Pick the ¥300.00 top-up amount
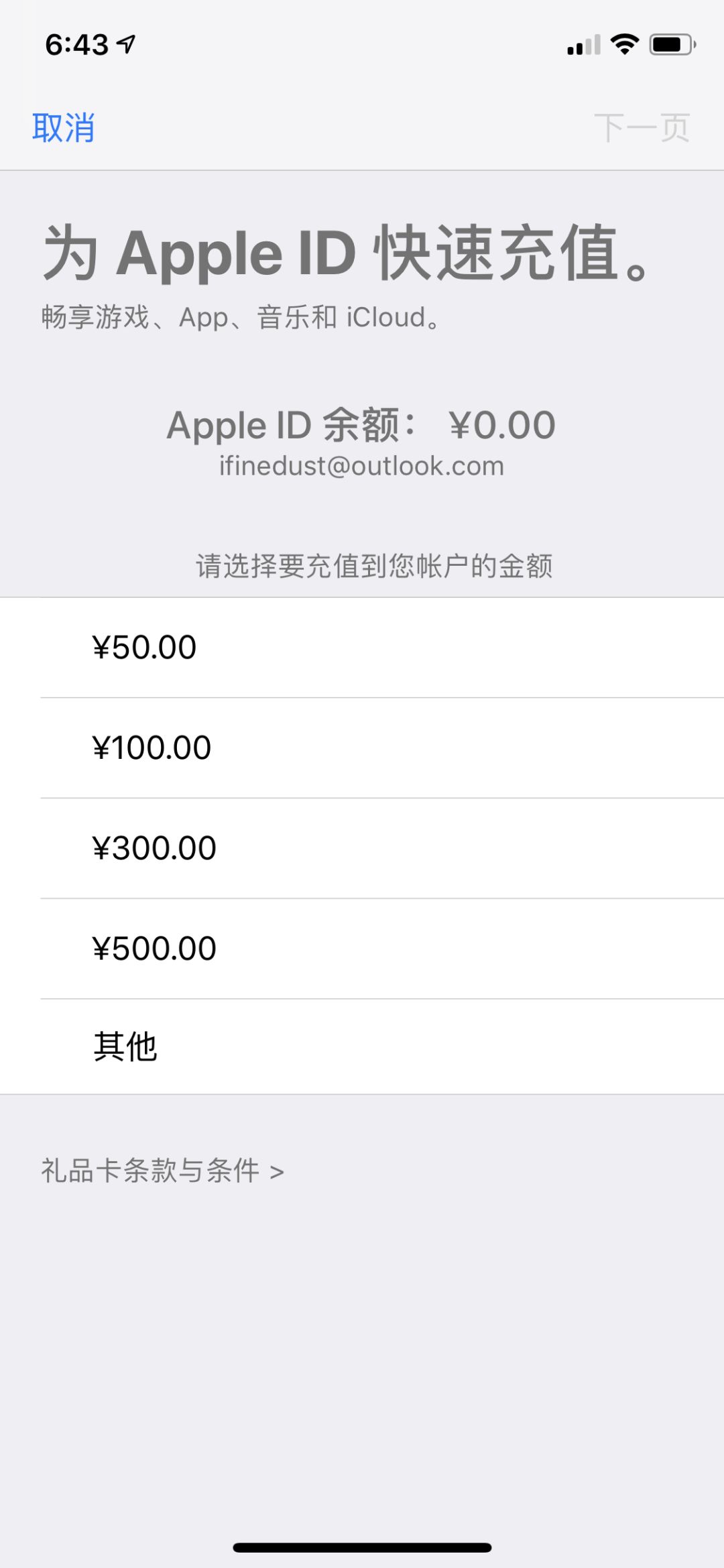 [362, 848]
